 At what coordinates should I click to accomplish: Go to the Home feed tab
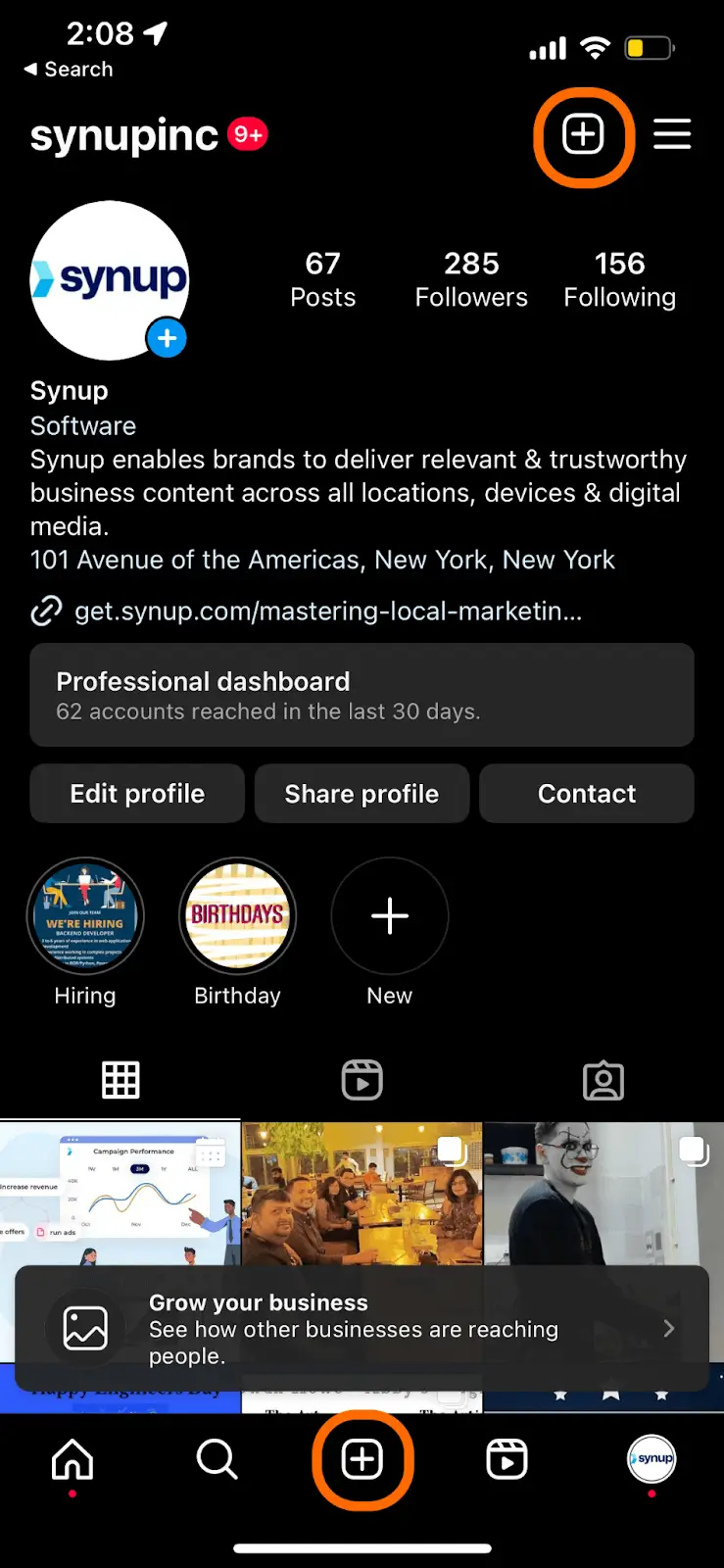point(72,1460)
